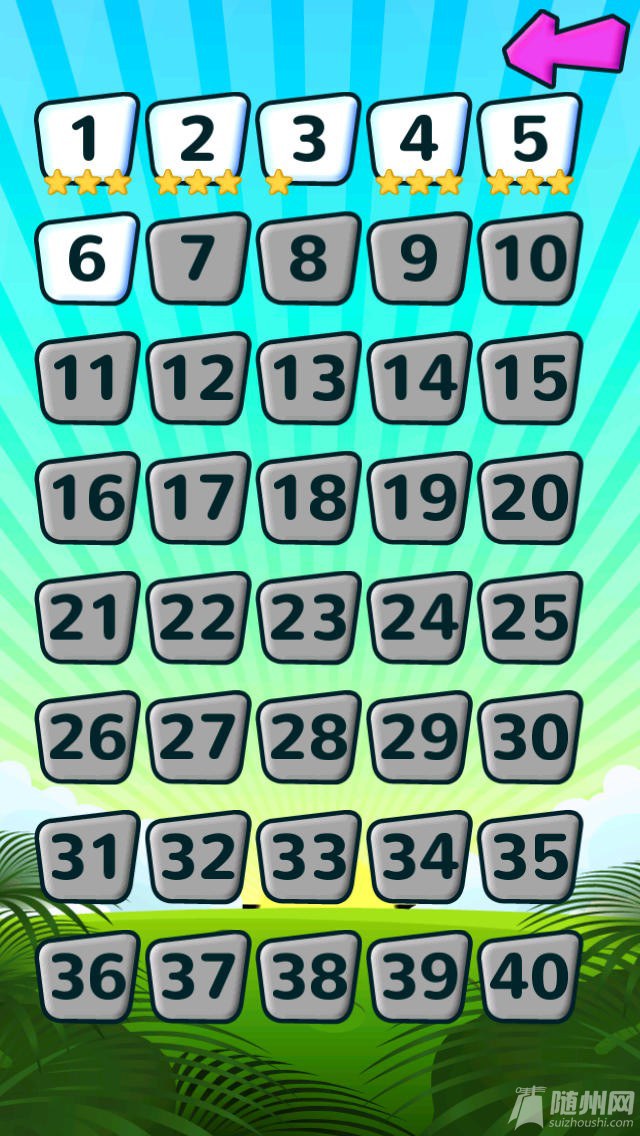640x1136 pixels.
Task: Choose level 5
Action: 530,140
